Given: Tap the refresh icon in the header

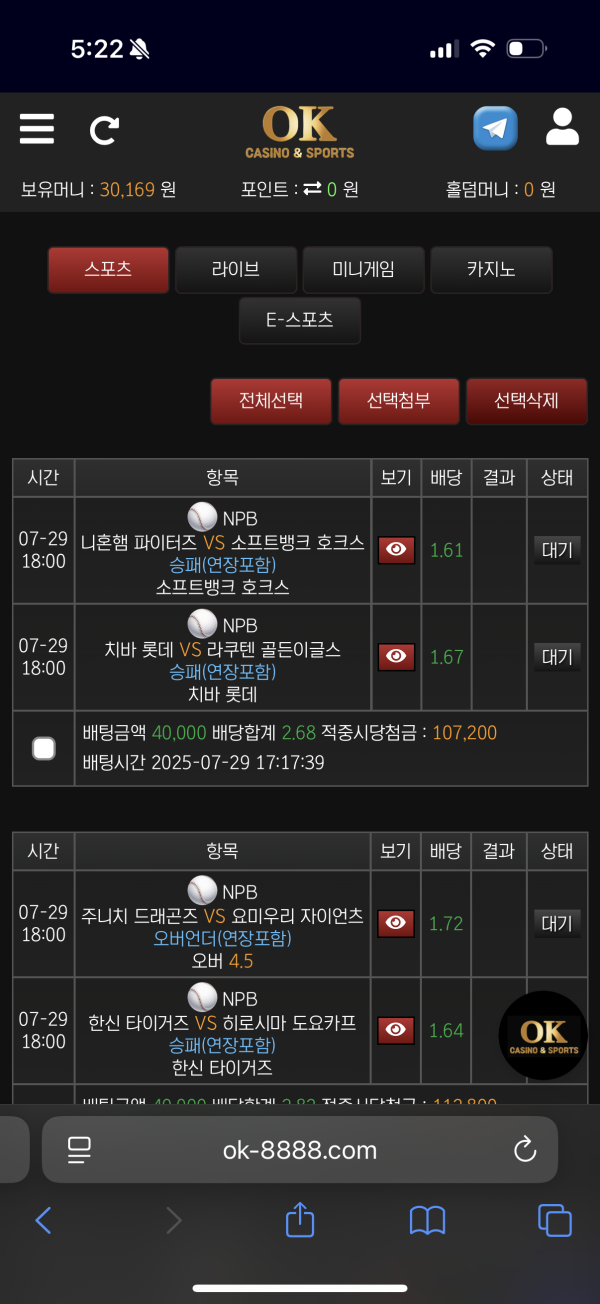Looking at the screenshot, I should [x=104, y=130].
